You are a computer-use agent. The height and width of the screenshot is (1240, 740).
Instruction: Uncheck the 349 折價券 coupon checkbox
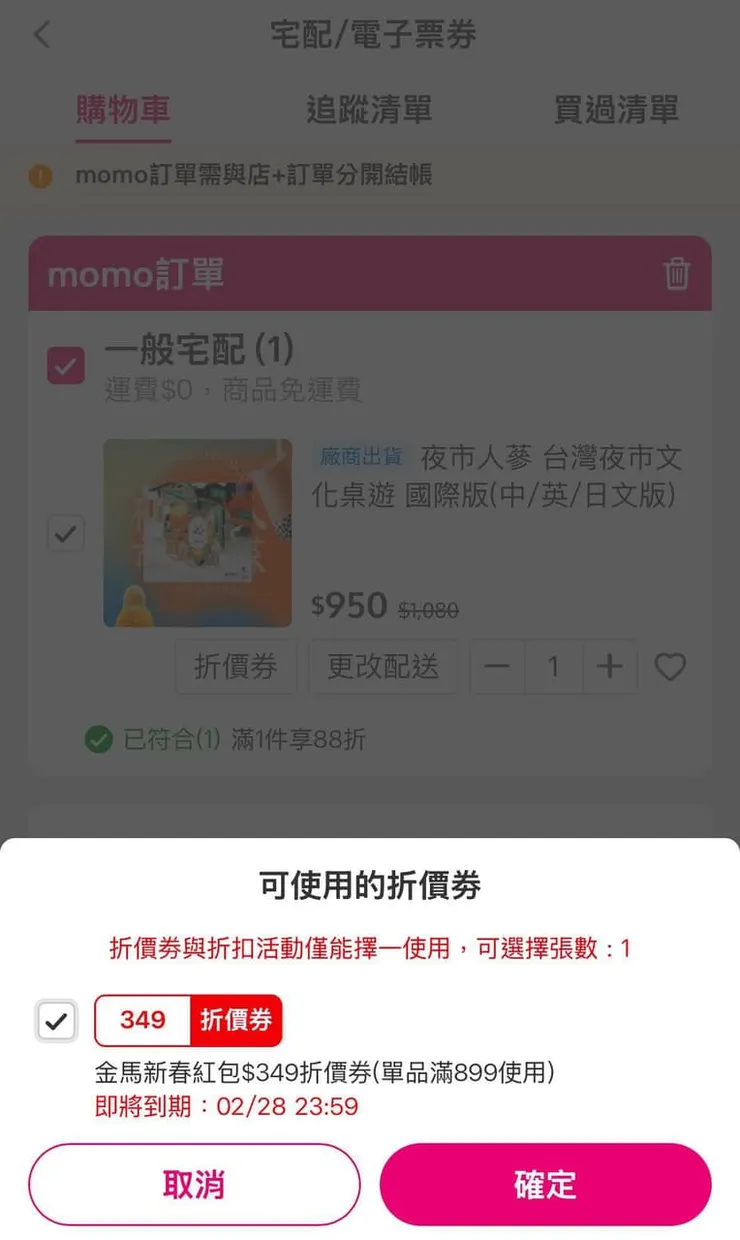(x=56, y=1021)
